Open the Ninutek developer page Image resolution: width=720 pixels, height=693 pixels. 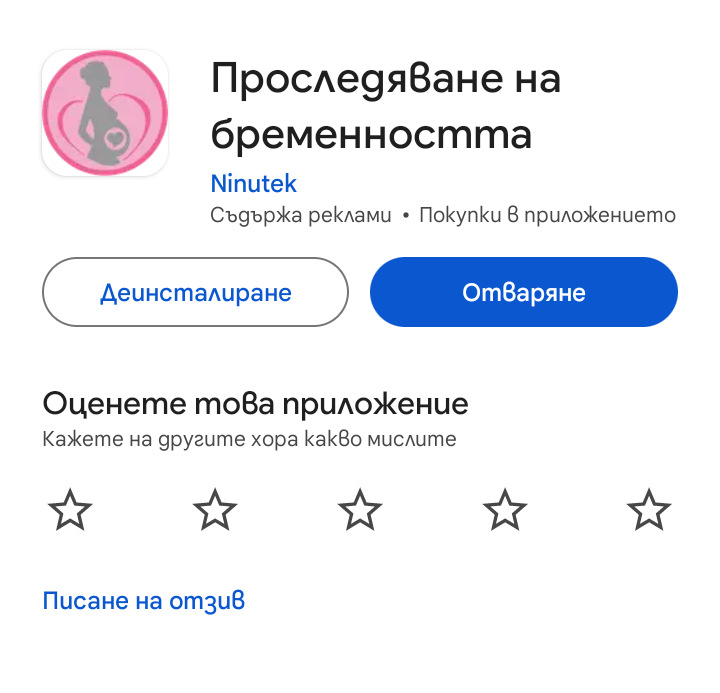(253, 184)
